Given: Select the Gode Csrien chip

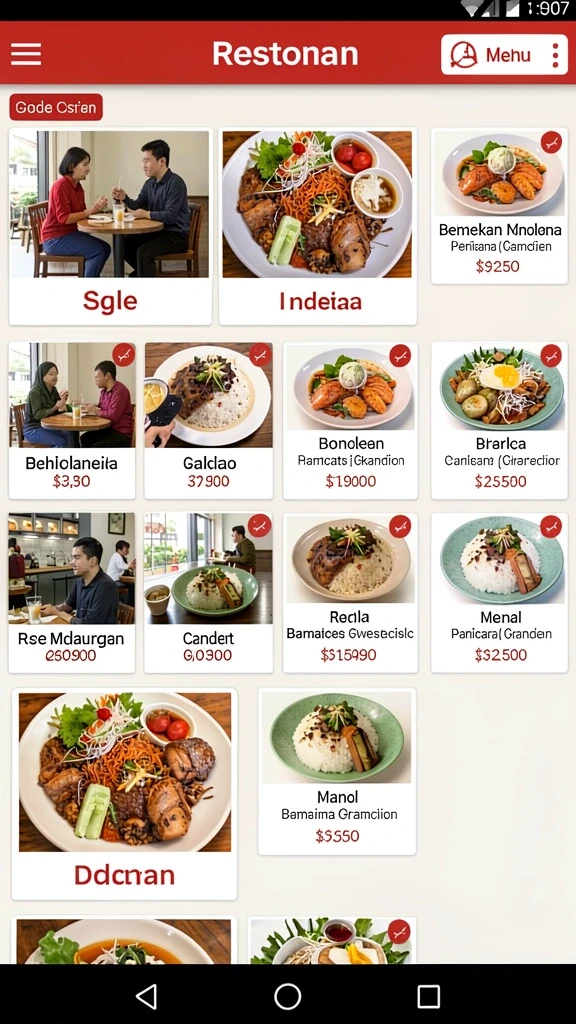Looking at the screenshot, I should point(56,107).
